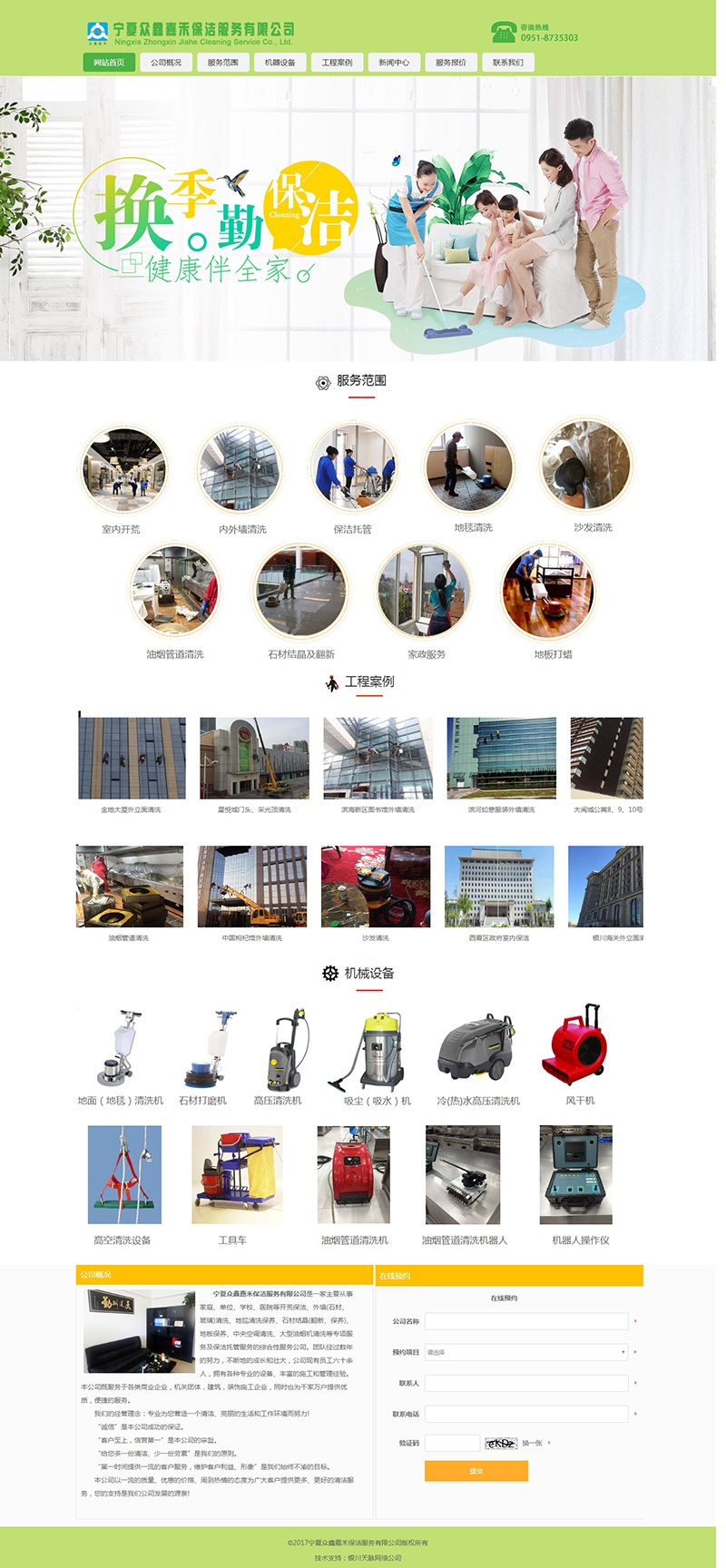Viewport: 726px width, 1568px height.
Task: Switch to the 服务范围 nav tab
Action: (223, 63)
